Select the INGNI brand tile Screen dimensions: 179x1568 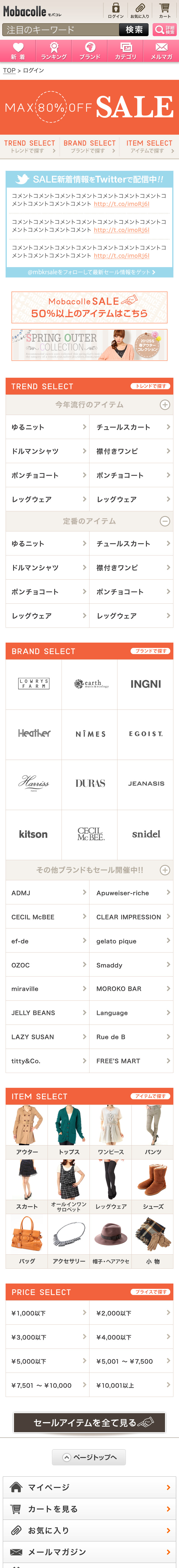[145, 684]
